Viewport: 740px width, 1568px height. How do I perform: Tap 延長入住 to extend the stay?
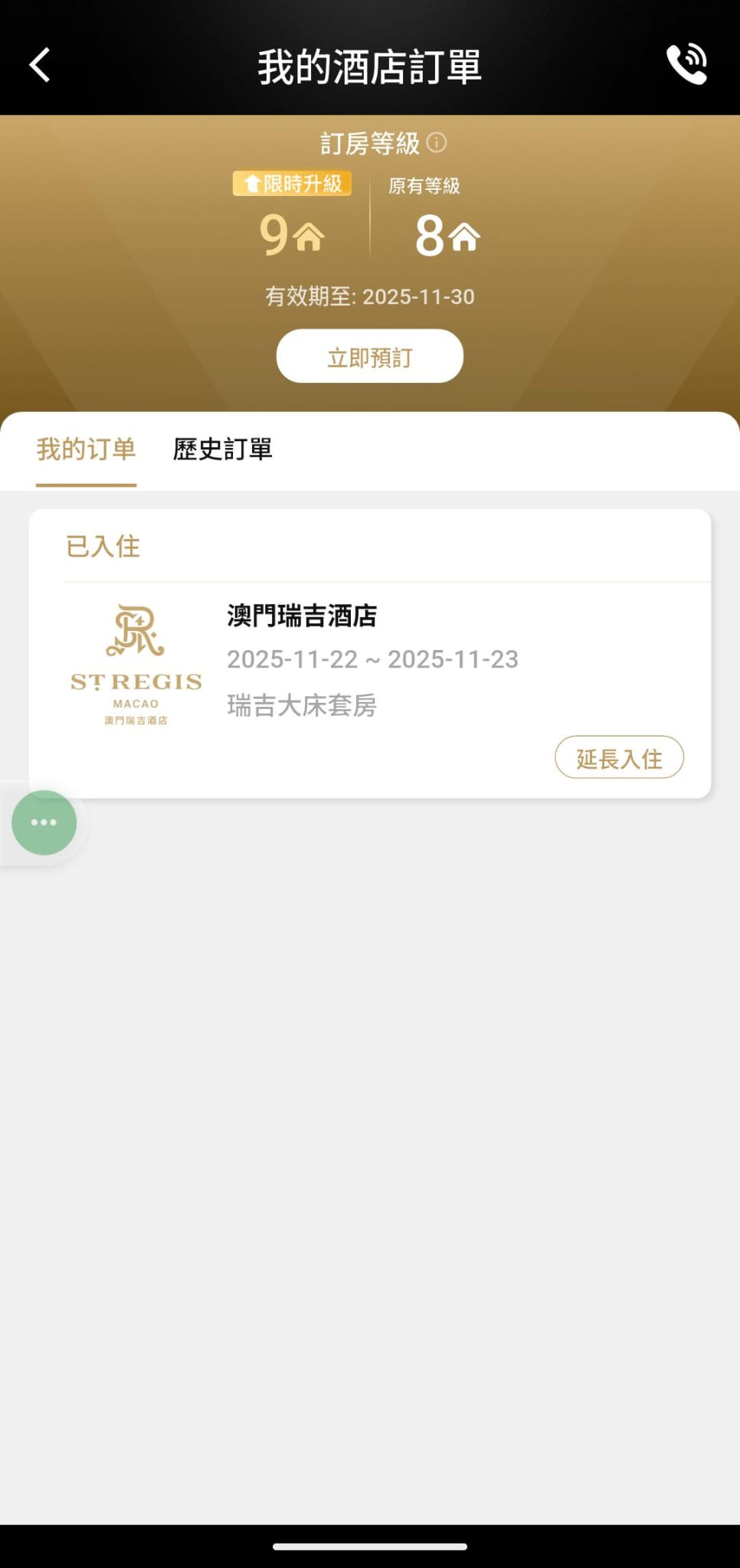[x=618, y=758]
